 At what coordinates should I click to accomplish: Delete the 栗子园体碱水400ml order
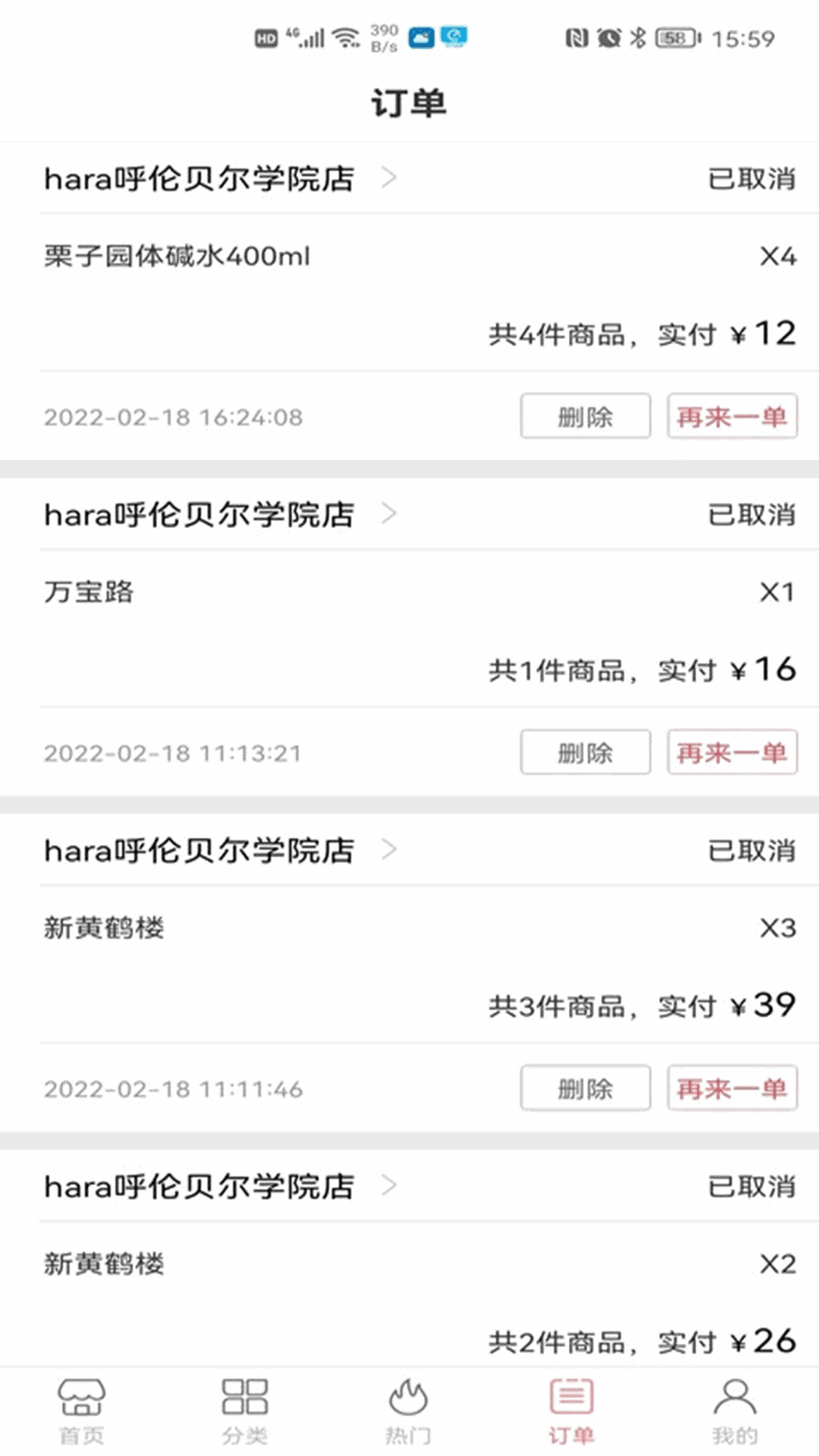point(585,416)
